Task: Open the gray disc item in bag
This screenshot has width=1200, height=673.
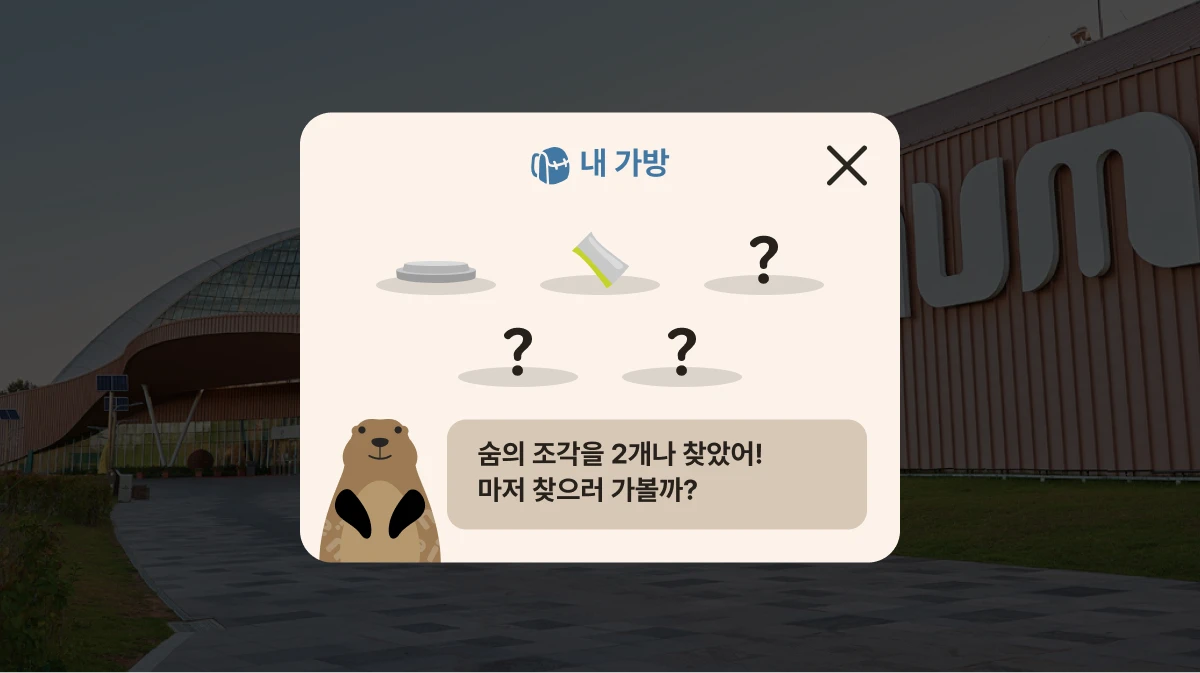Action: [x=436, y=272]
